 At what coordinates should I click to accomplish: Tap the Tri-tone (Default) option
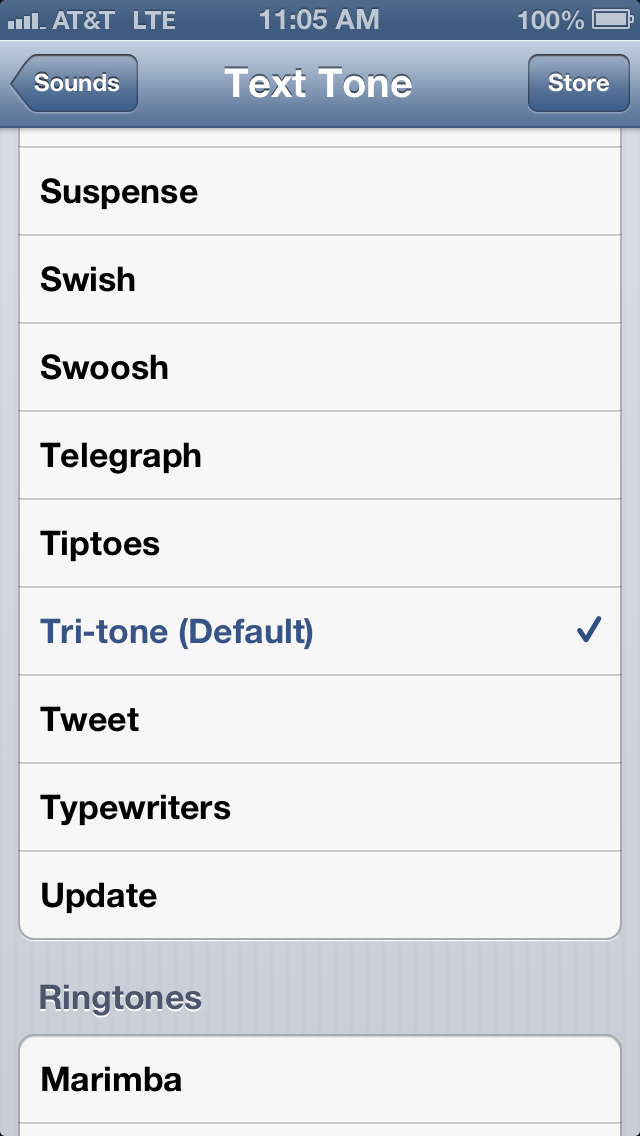click(x=320, y=631)
